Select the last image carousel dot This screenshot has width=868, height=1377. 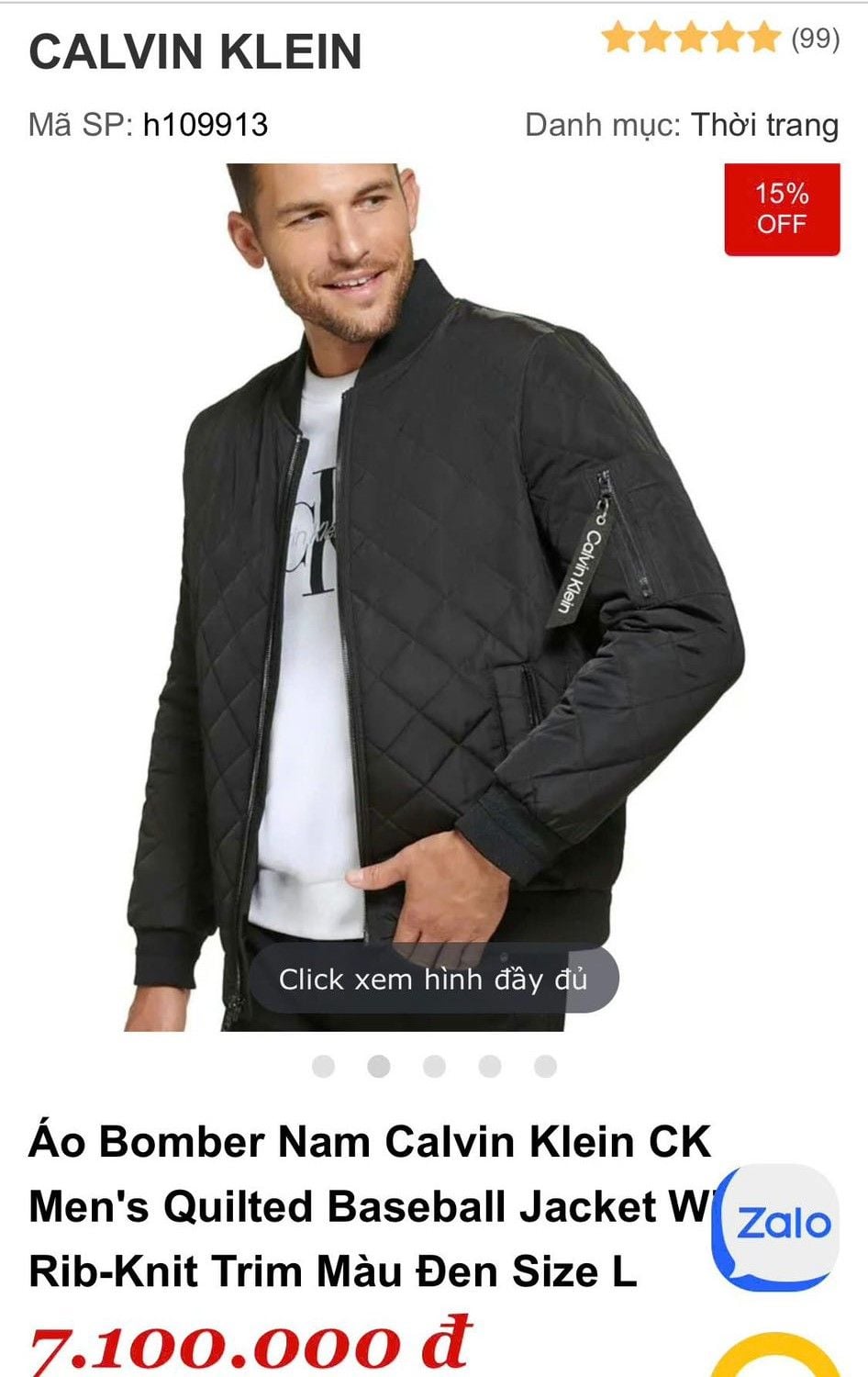[x=545, y=1066]
